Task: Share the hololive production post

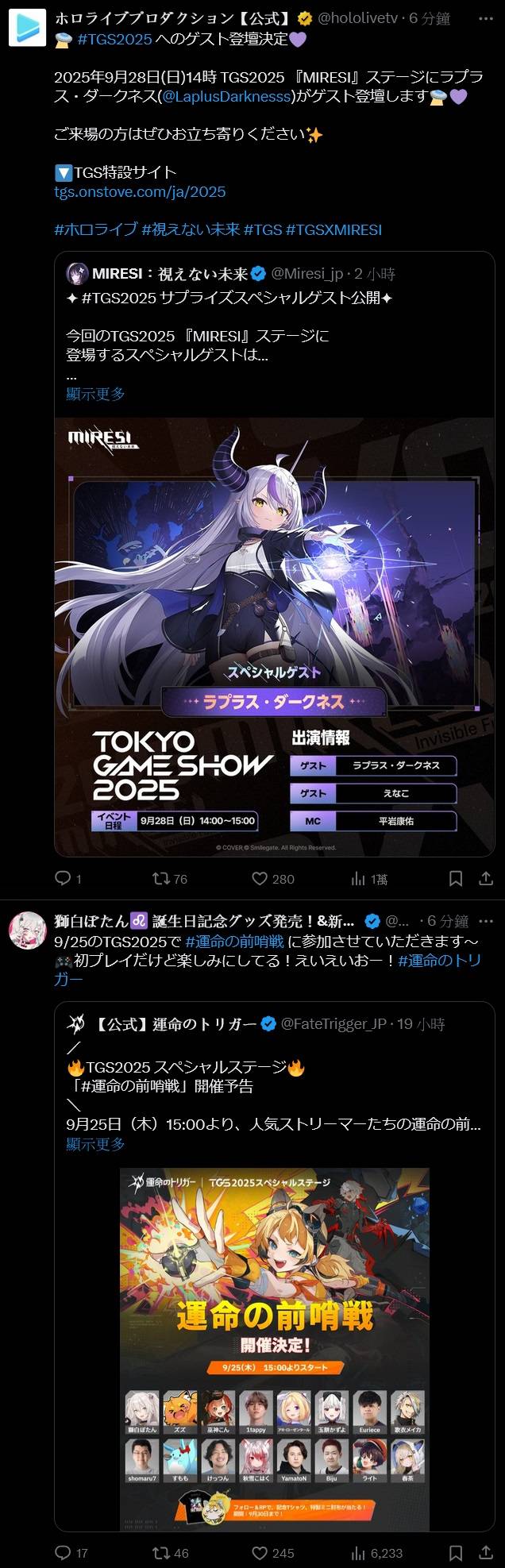Action: [486, 878]
